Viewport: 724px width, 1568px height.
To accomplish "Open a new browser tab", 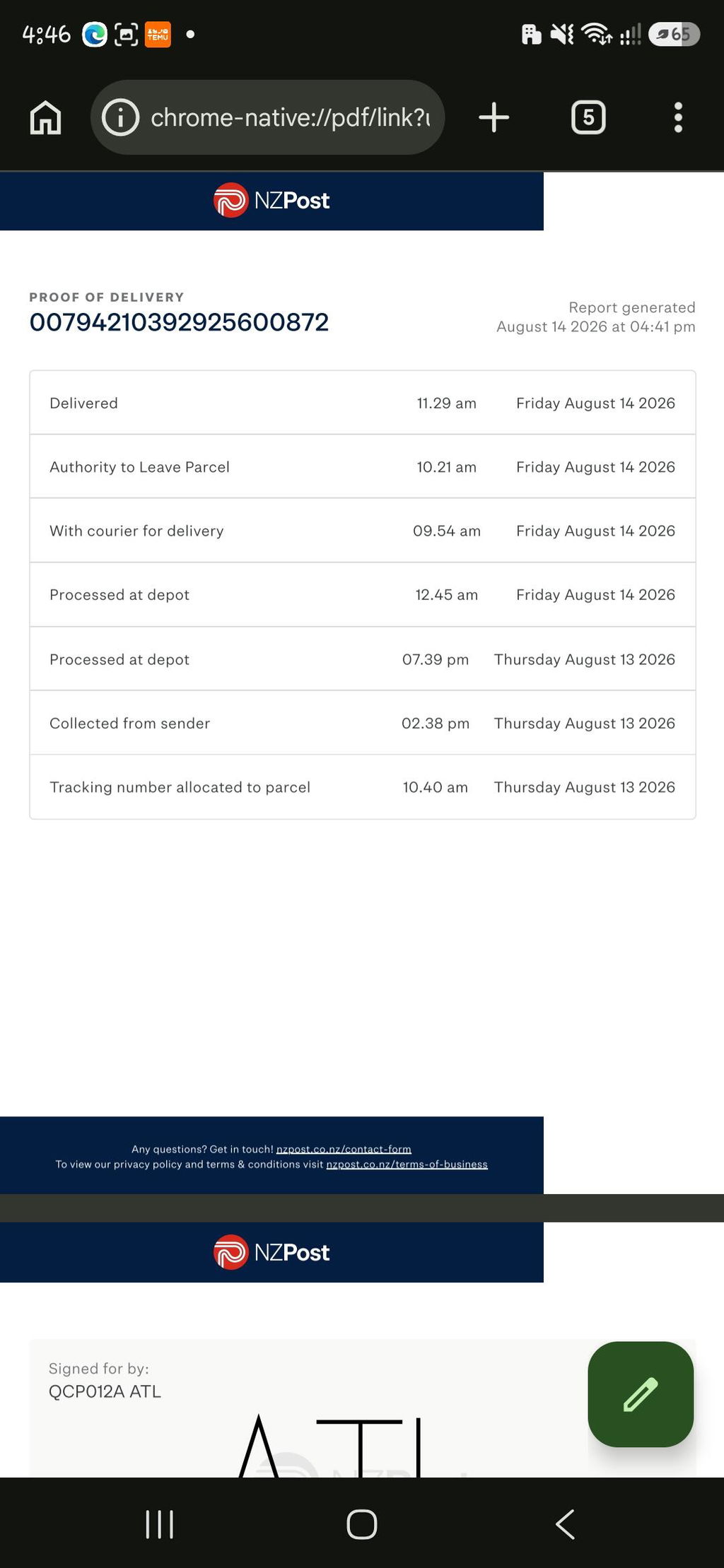I will pyautogui.click(x=494, y=117).
